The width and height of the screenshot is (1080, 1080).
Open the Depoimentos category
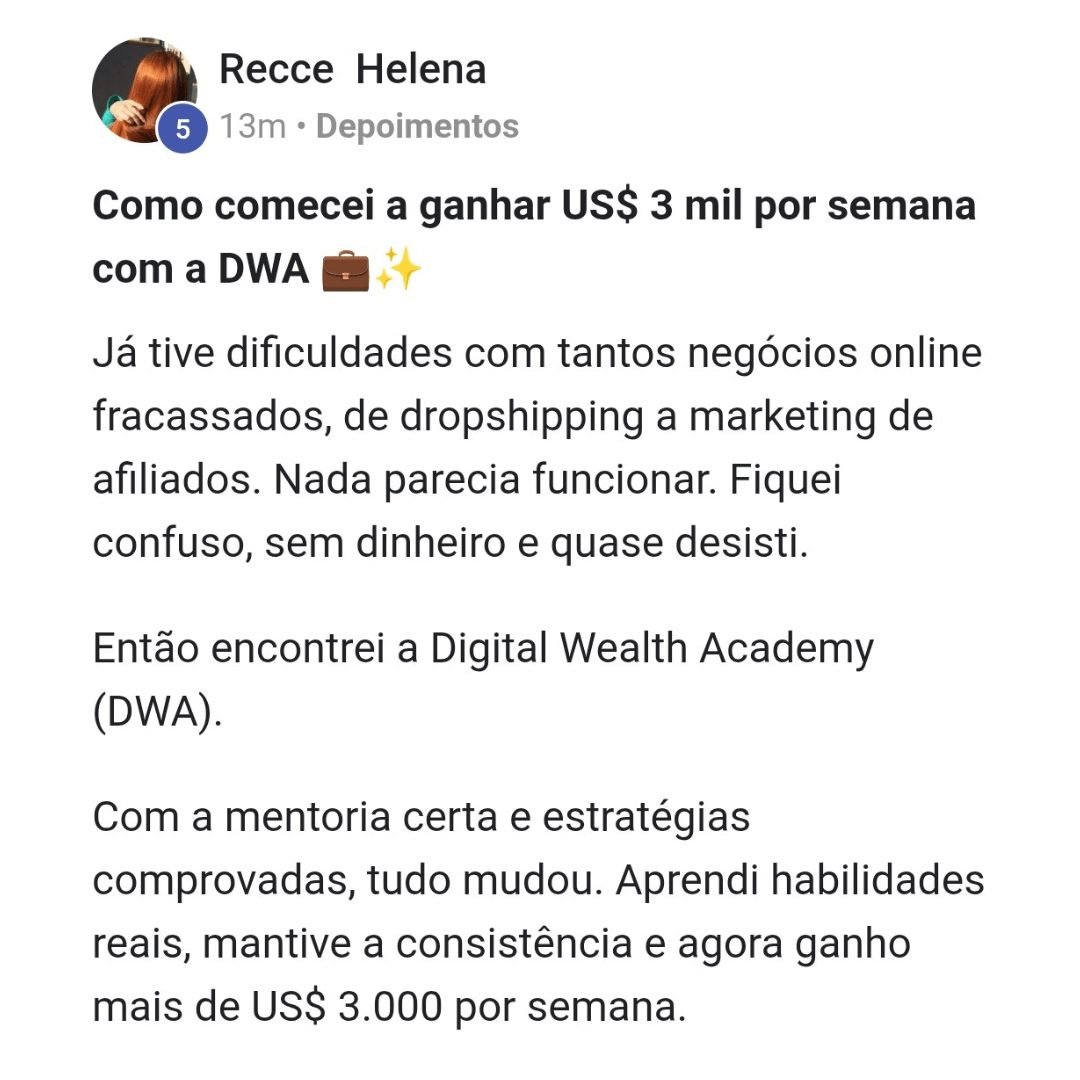pyautogui.click(x=417, y=127)
